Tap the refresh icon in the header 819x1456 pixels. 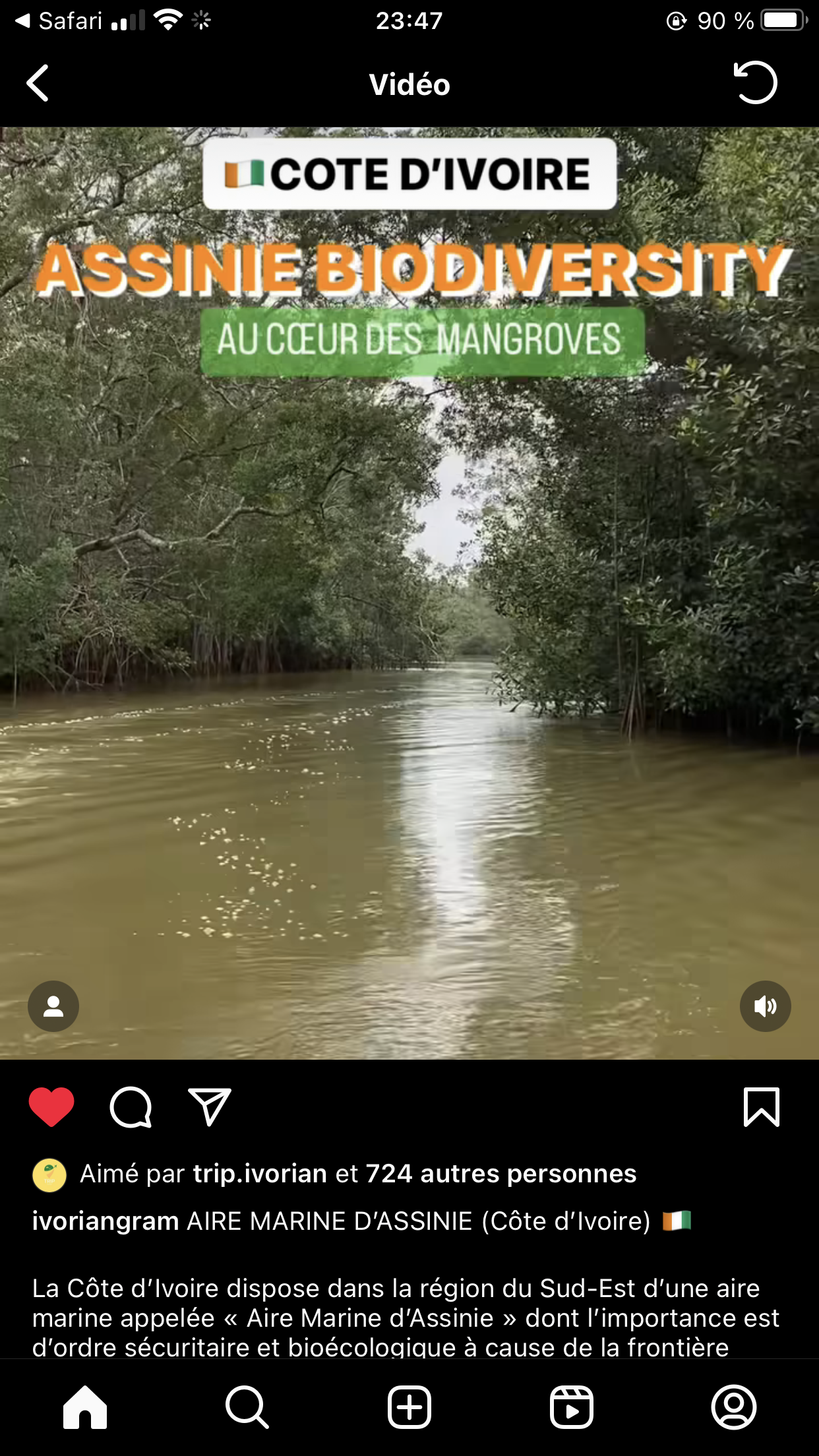coord(755,83)
